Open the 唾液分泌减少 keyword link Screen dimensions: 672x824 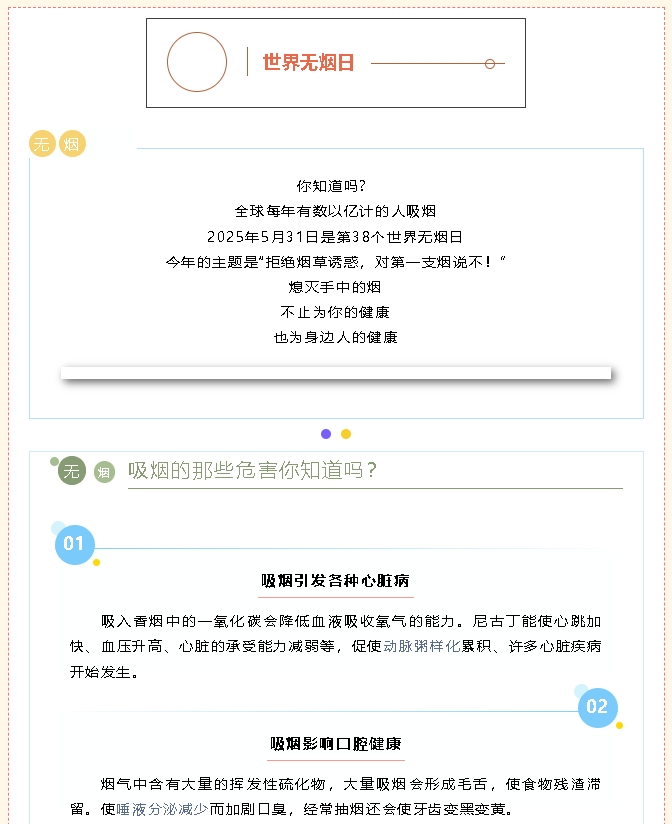point(162,809)
